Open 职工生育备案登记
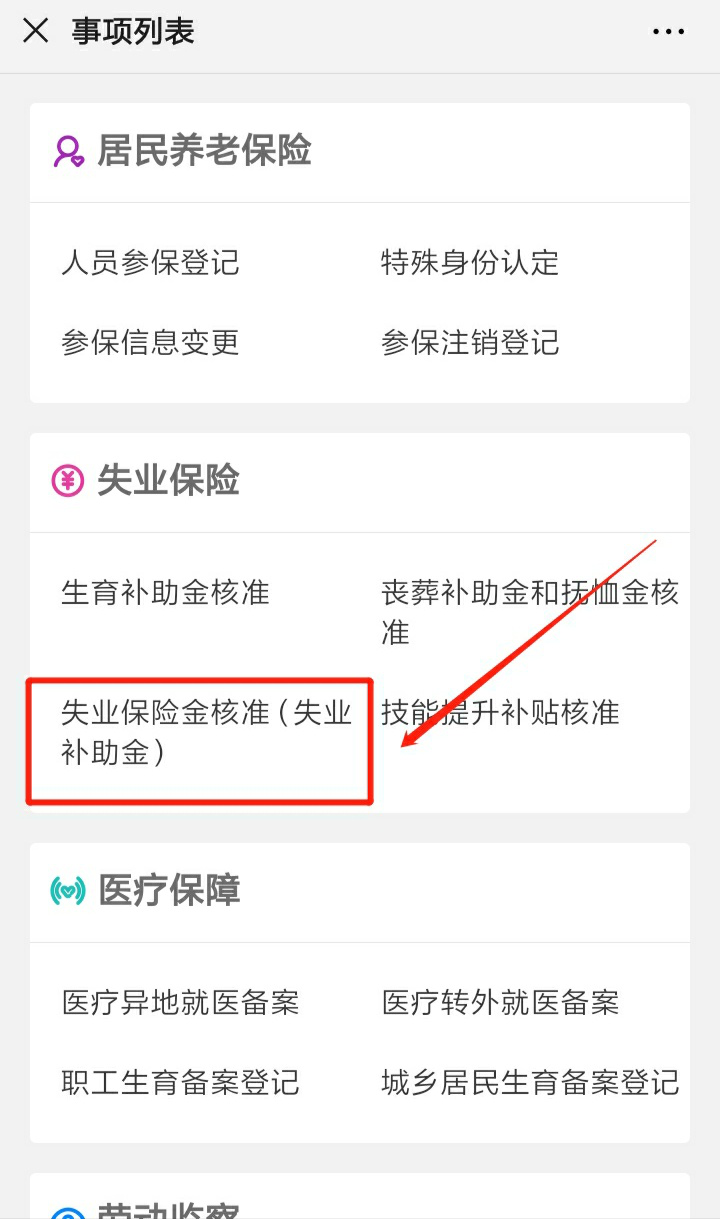This screenshot has width=720, height=1219. (x=180, y=1082)
